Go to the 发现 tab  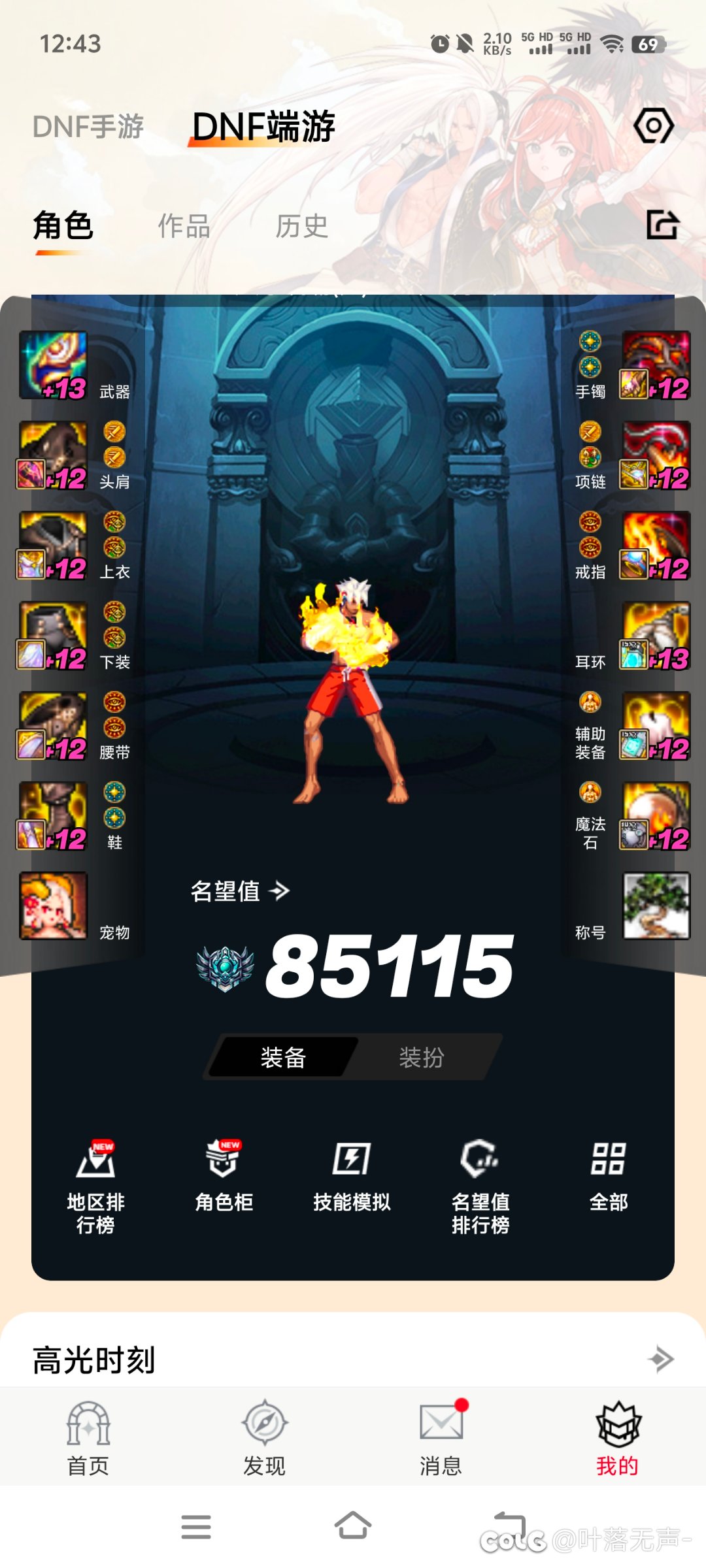[x=264, y=1438]
